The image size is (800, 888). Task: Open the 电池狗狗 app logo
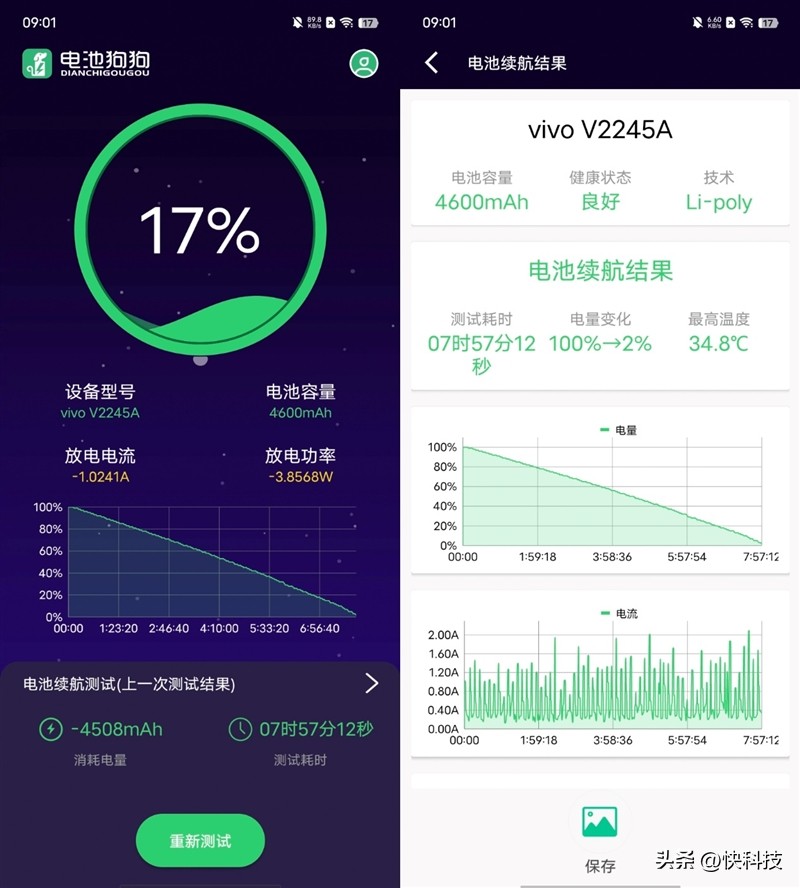(x=37, y=63)
